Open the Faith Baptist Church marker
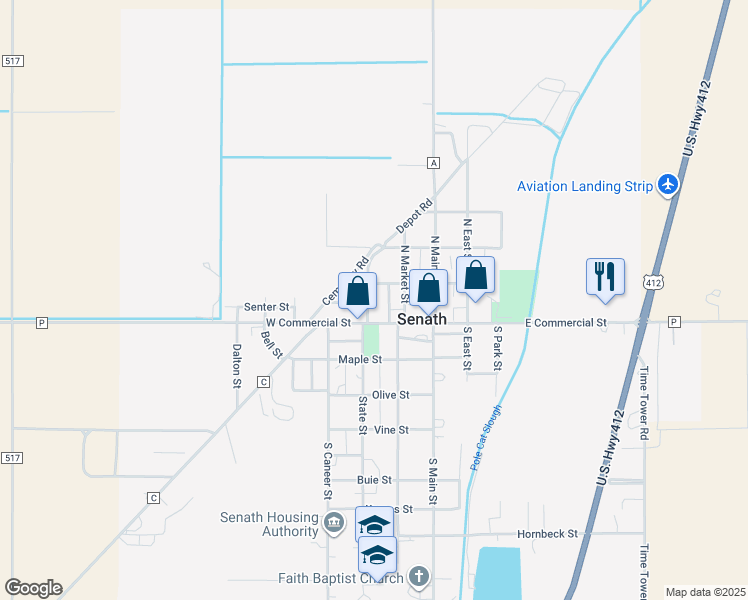Image resolution: width=748 pixels, height=600 pixels. click(x=418, y=577)
